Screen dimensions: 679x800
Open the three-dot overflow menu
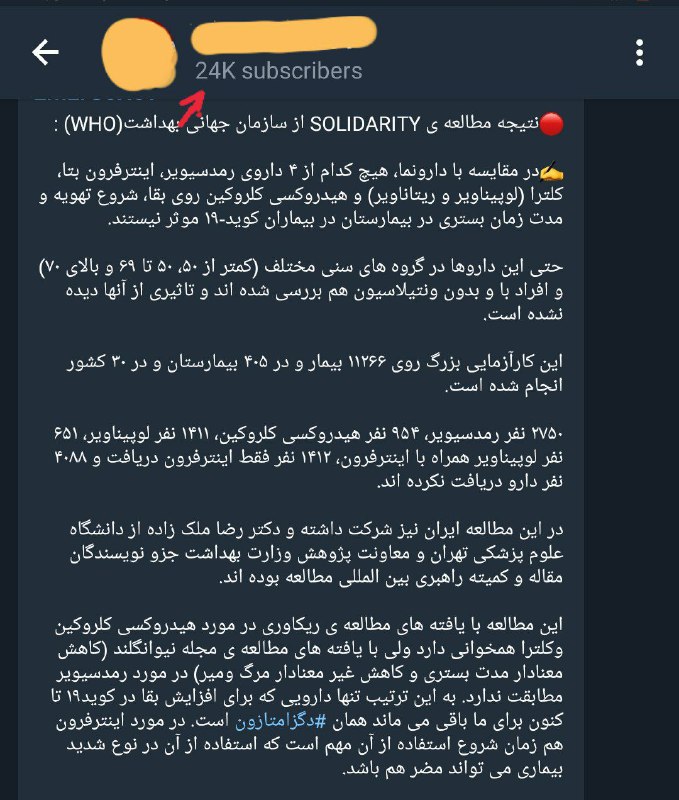point(640,52)
